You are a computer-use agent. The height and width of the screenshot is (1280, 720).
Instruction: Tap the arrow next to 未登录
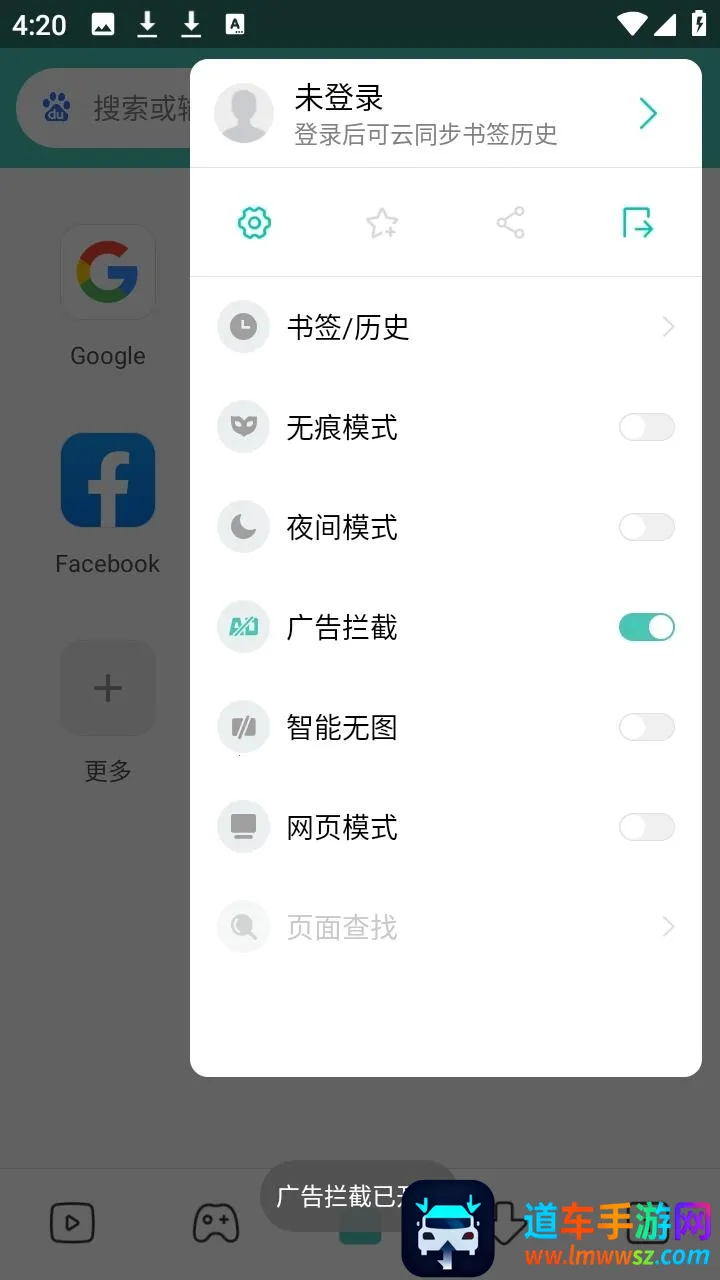(x=647, y=113)
